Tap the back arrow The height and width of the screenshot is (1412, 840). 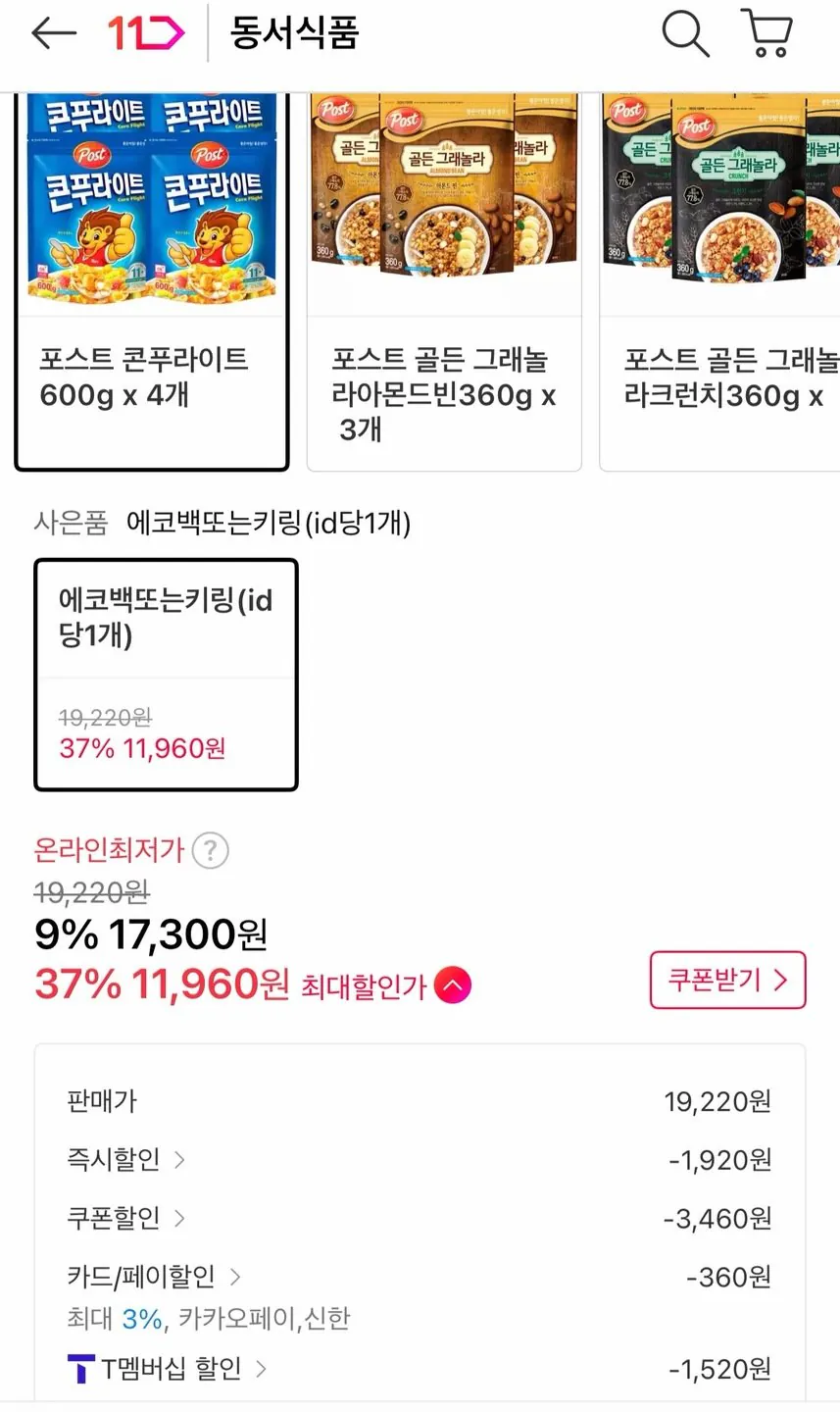pos(53,32)
